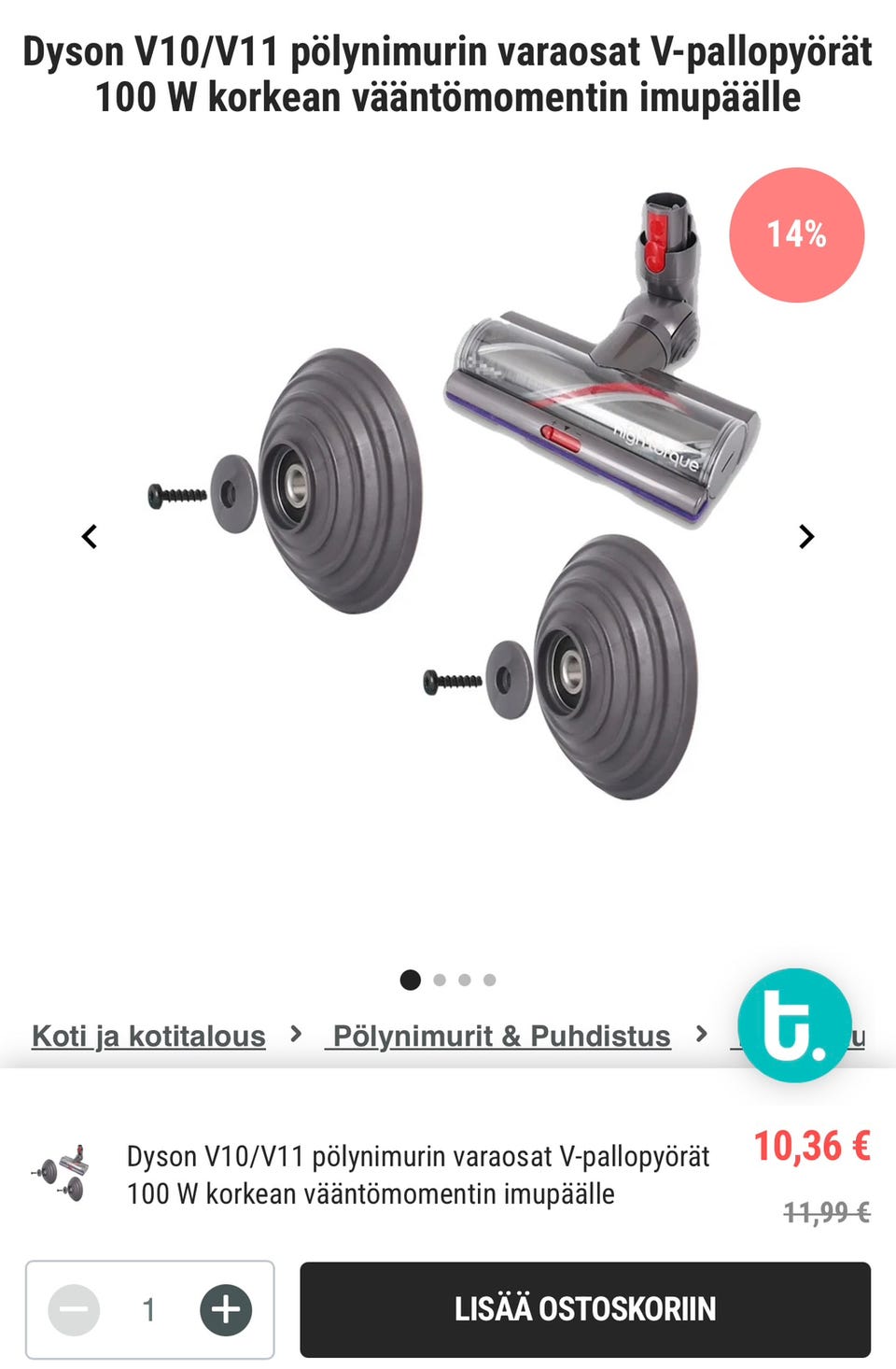Open the Koti ja kotitalous category
Image resolution: width=896 pixels, height=1369 pixels.
pos(148,1037)
